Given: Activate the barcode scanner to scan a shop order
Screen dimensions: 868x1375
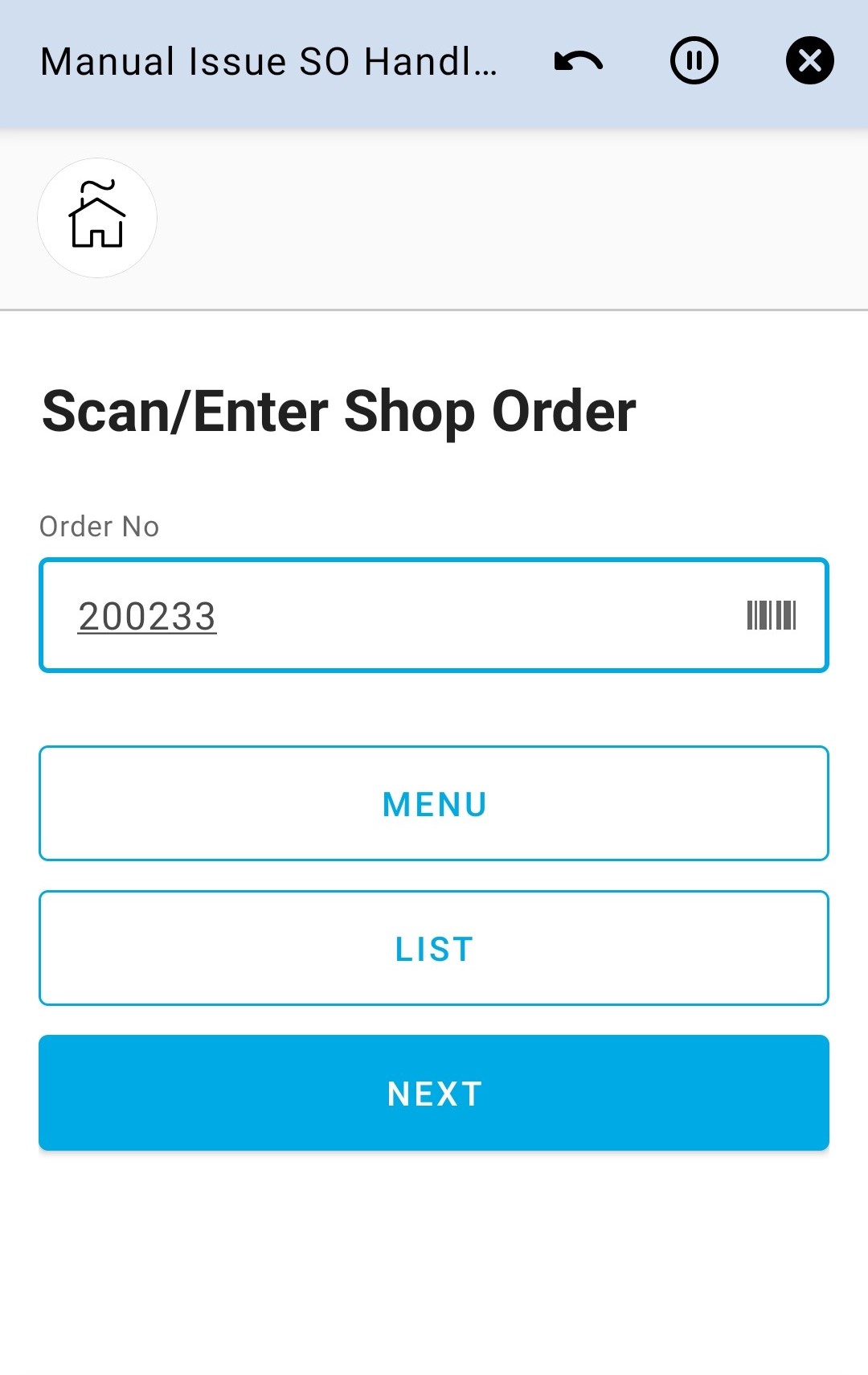Looking at the screenshot, I should (x=772, y=615).
